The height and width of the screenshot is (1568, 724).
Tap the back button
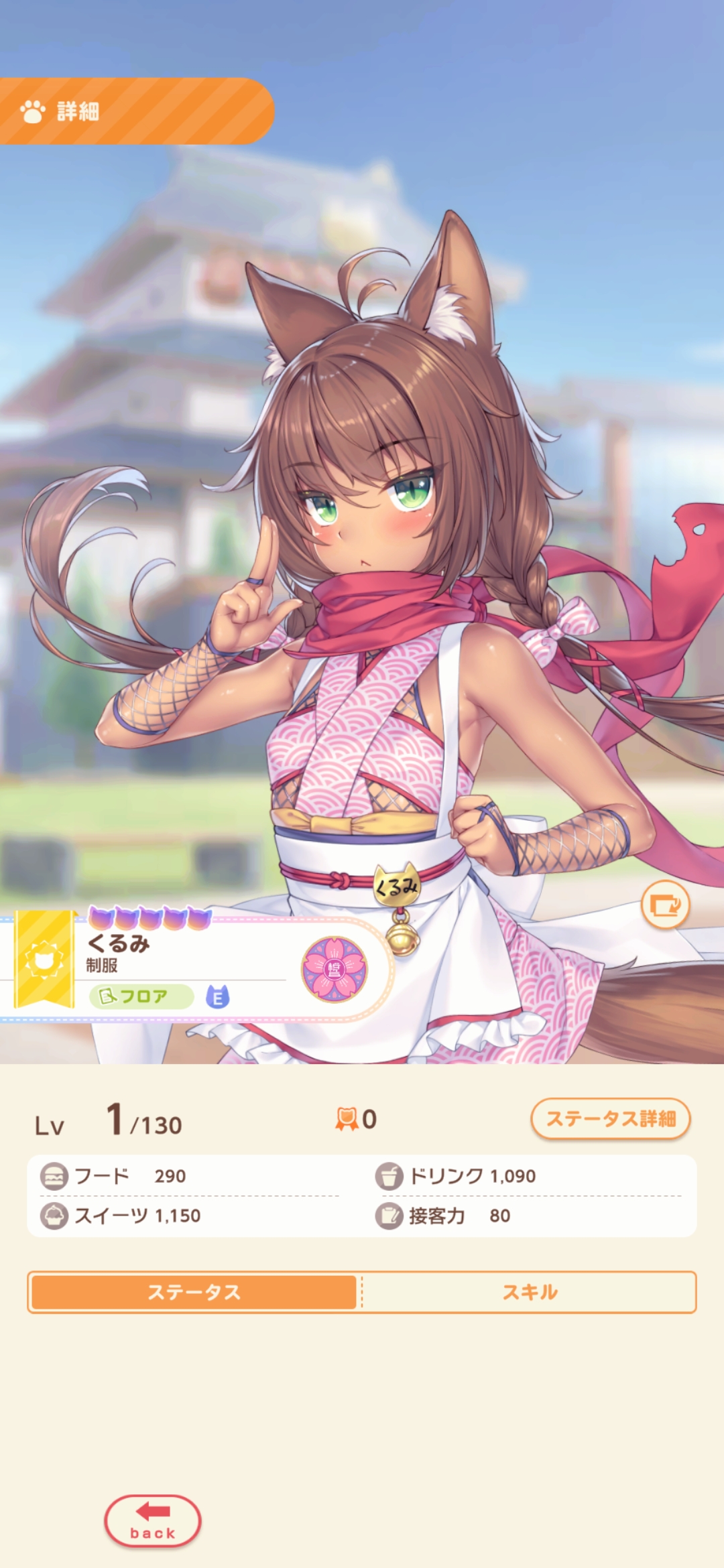click(153, 1520)
